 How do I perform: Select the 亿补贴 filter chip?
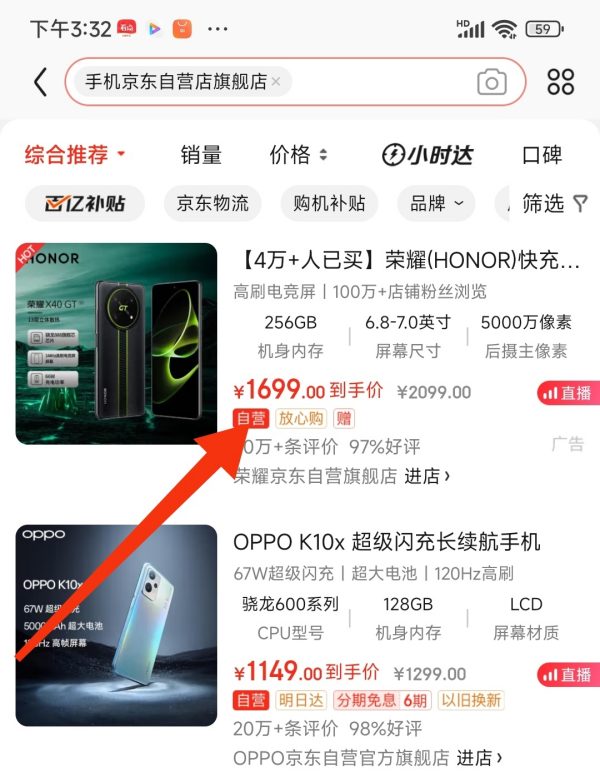[x=84, y=204]
